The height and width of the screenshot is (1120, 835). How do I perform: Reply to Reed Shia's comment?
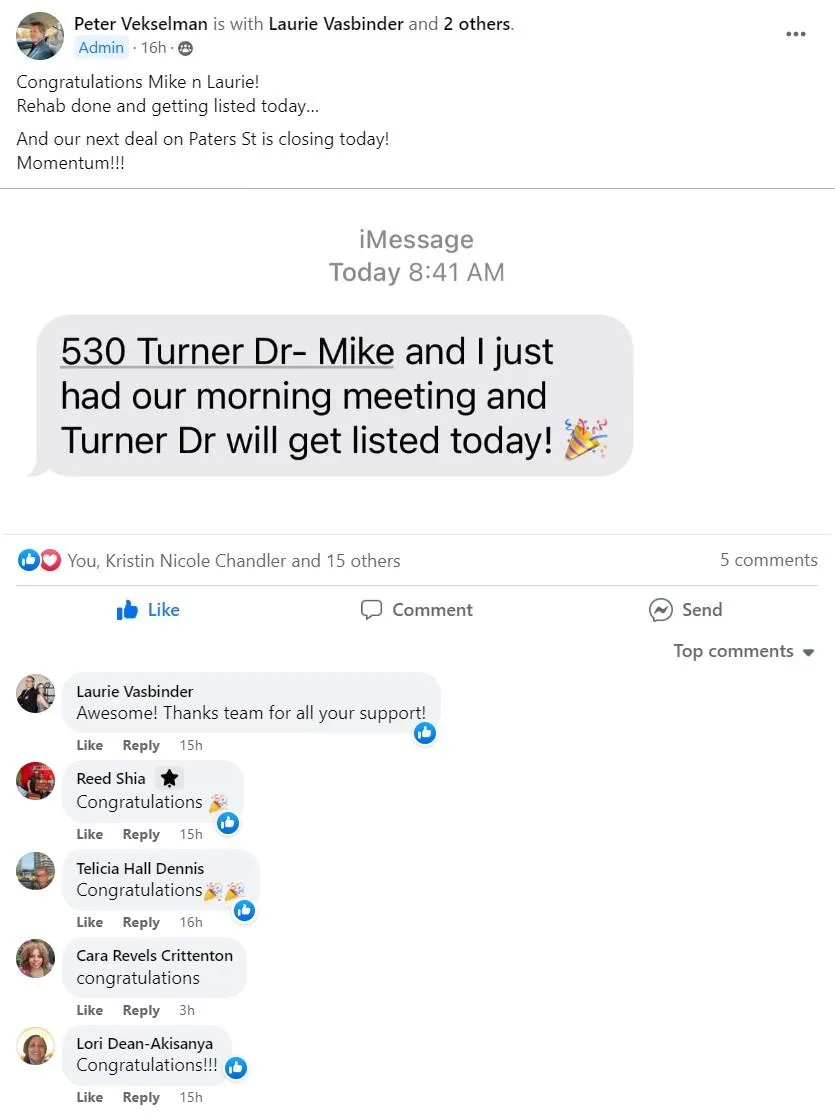(141, 834)
